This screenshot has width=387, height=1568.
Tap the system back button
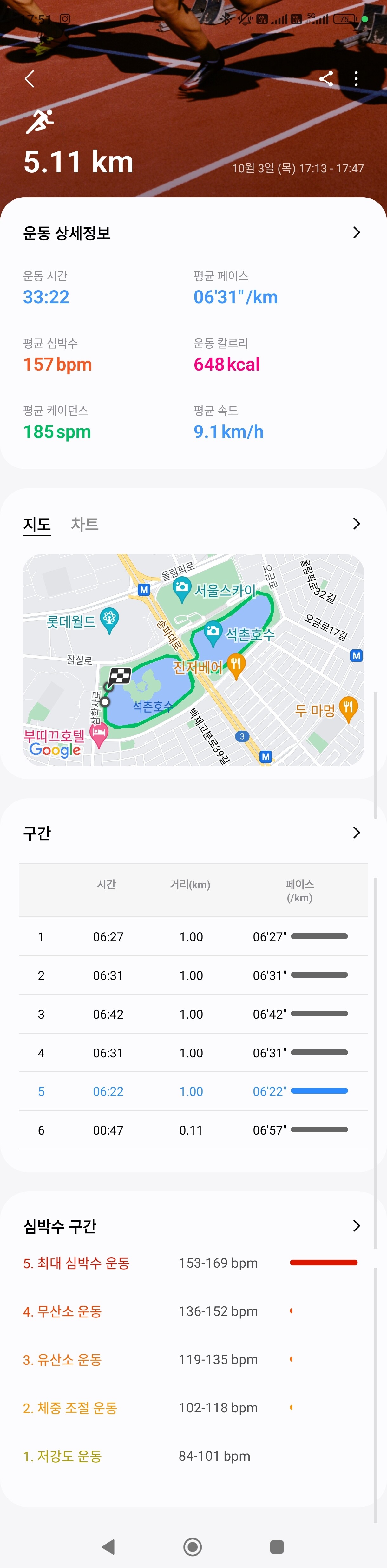pyautogui.click(x=108, y=1546)
